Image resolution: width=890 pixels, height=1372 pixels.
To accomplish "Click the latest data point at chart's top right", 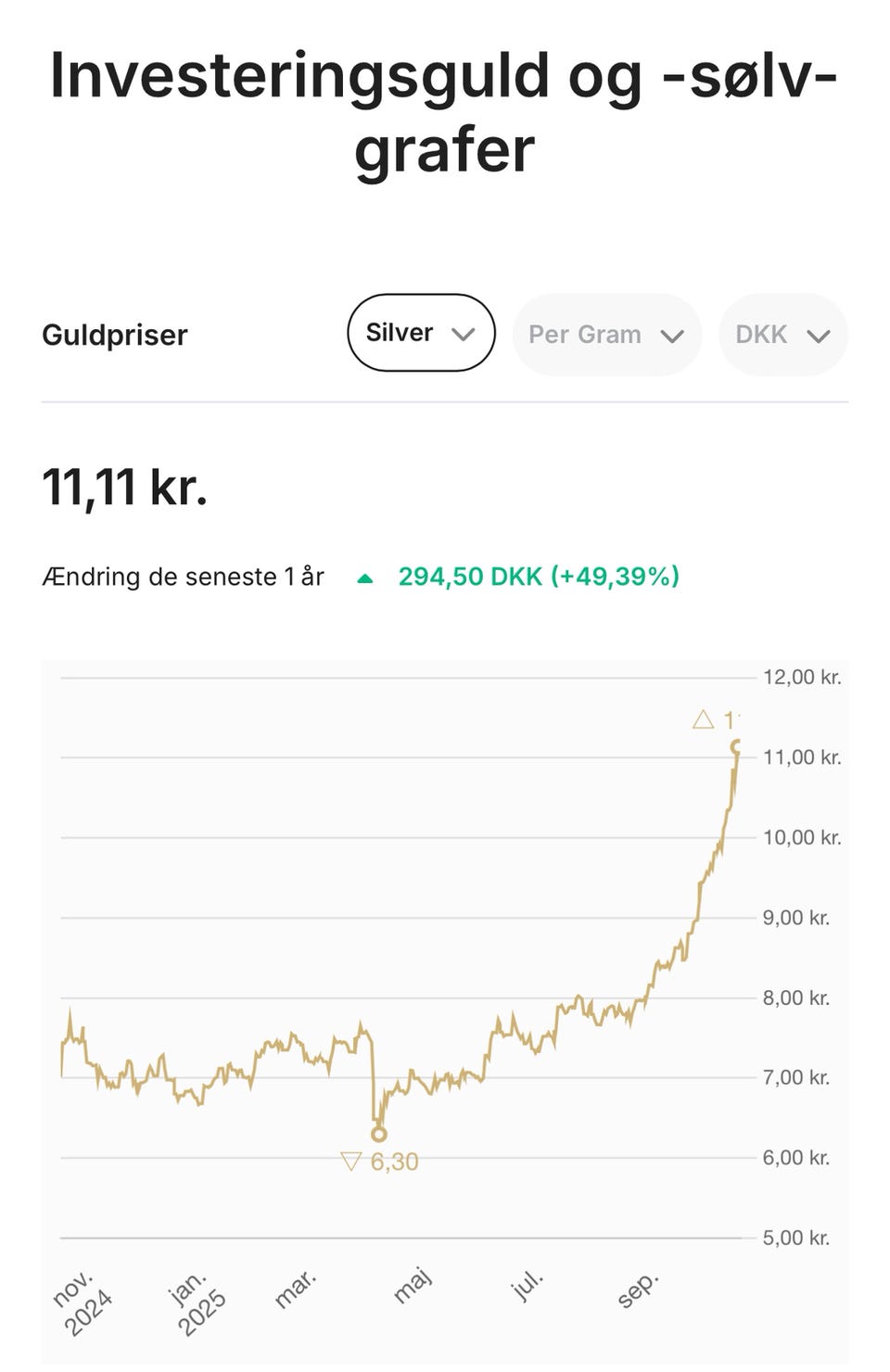I will [x=737, y=744].
